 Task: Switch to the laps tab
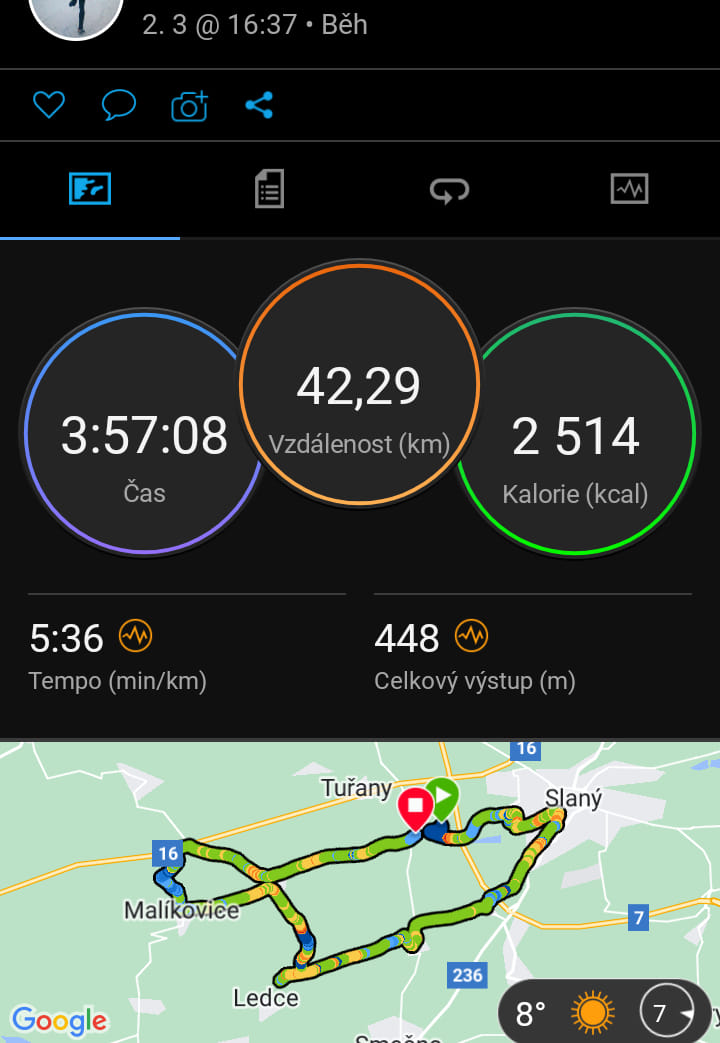click(x=449, y=188)
